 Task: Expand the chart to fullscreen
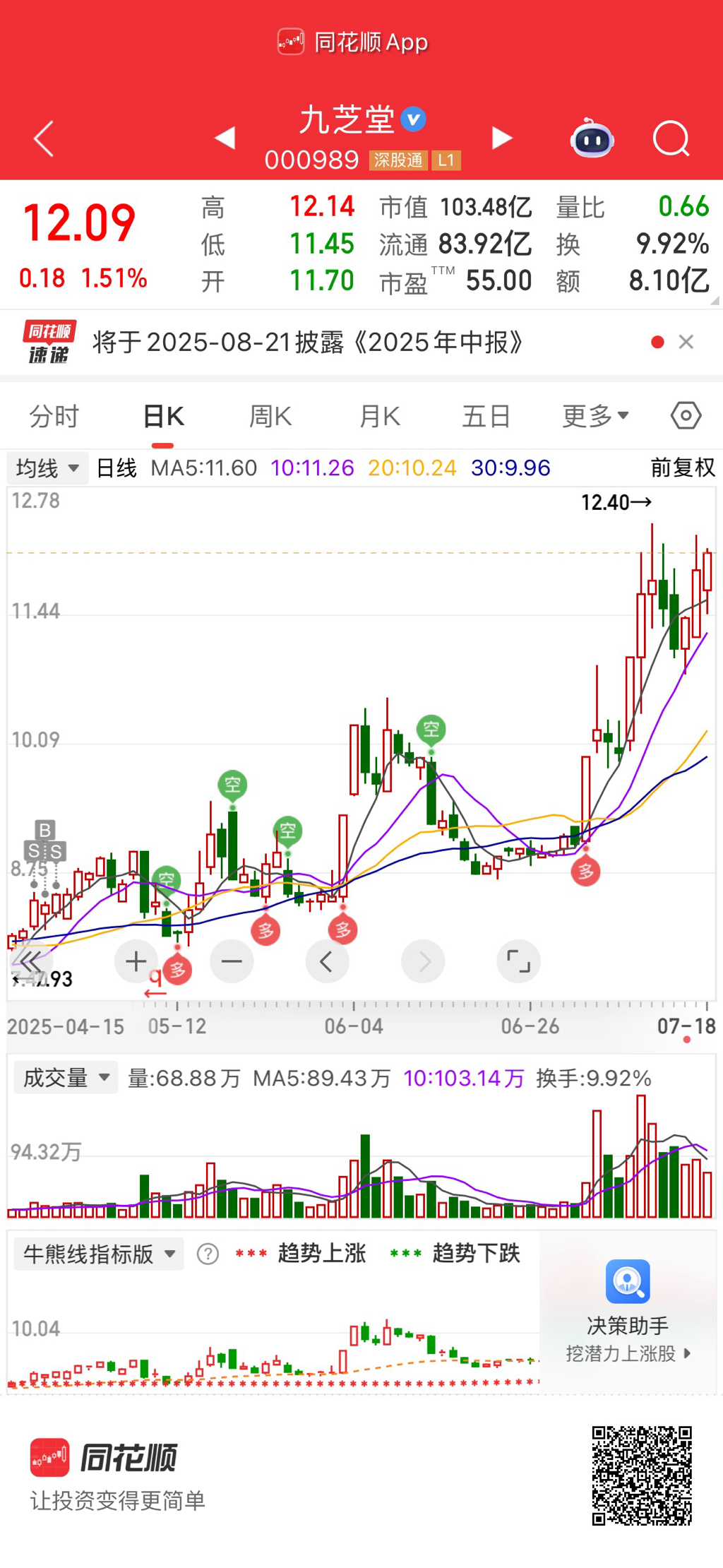(518, 961)
